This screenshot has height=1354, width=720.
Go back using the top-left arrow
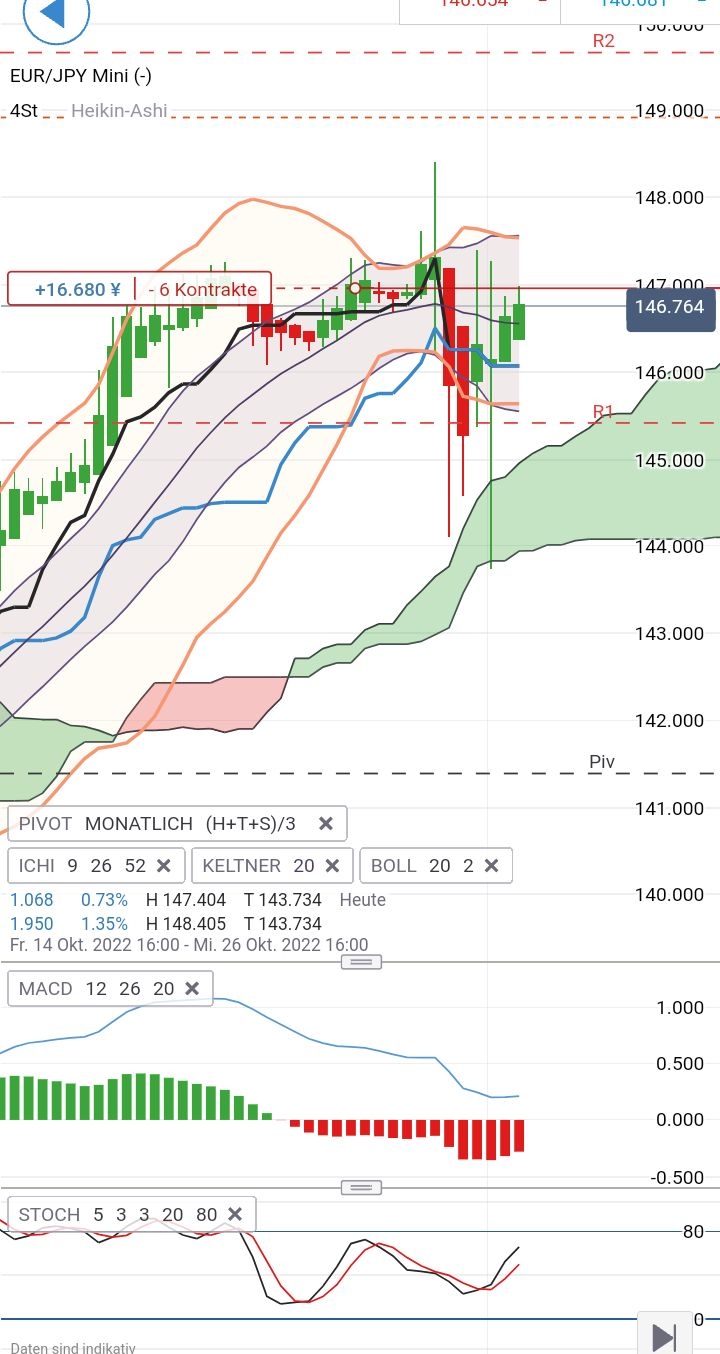pos(55,14)
